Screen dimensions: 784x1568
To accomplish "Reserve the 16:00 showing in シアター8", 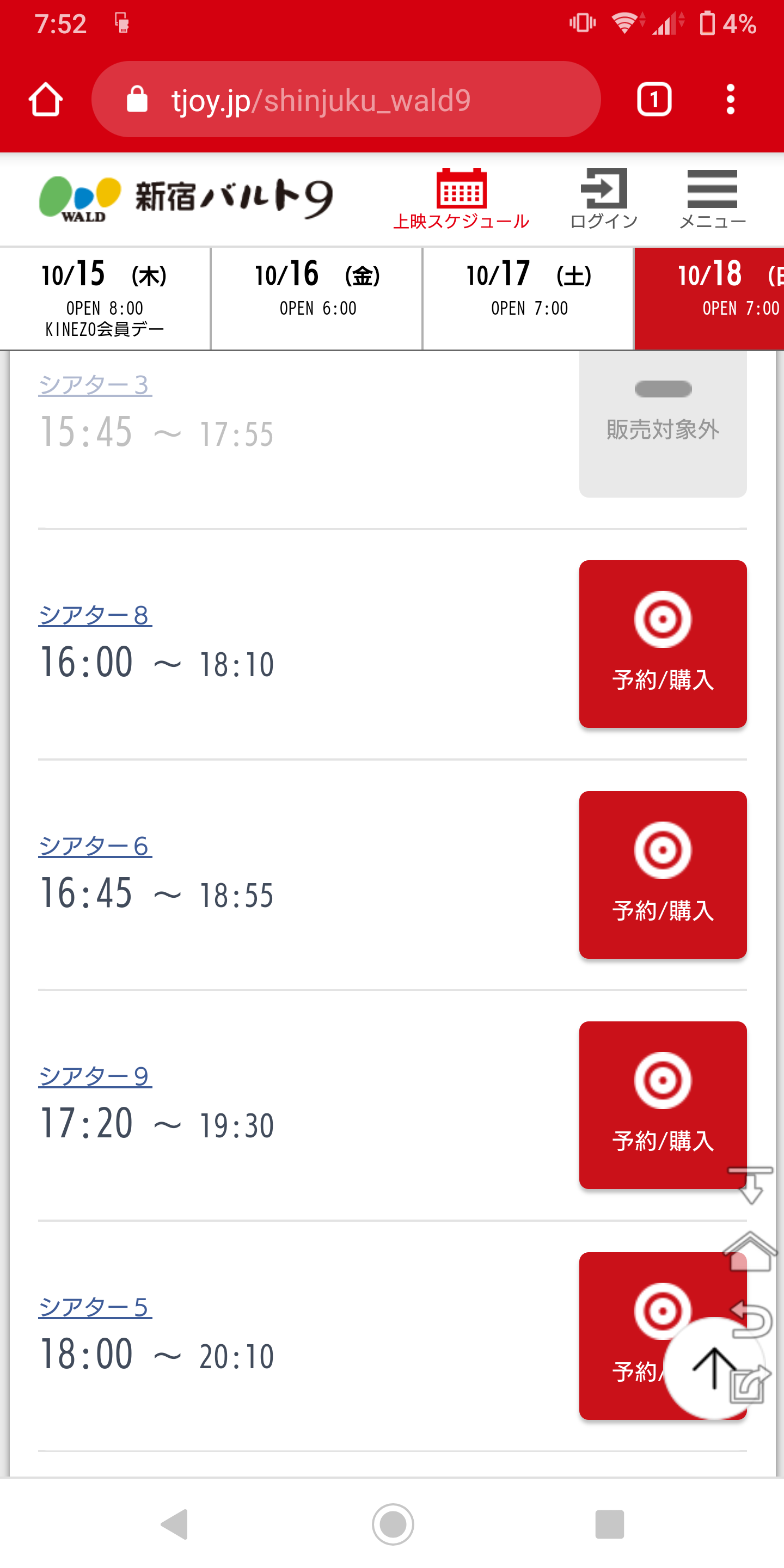I will [662, 644].
